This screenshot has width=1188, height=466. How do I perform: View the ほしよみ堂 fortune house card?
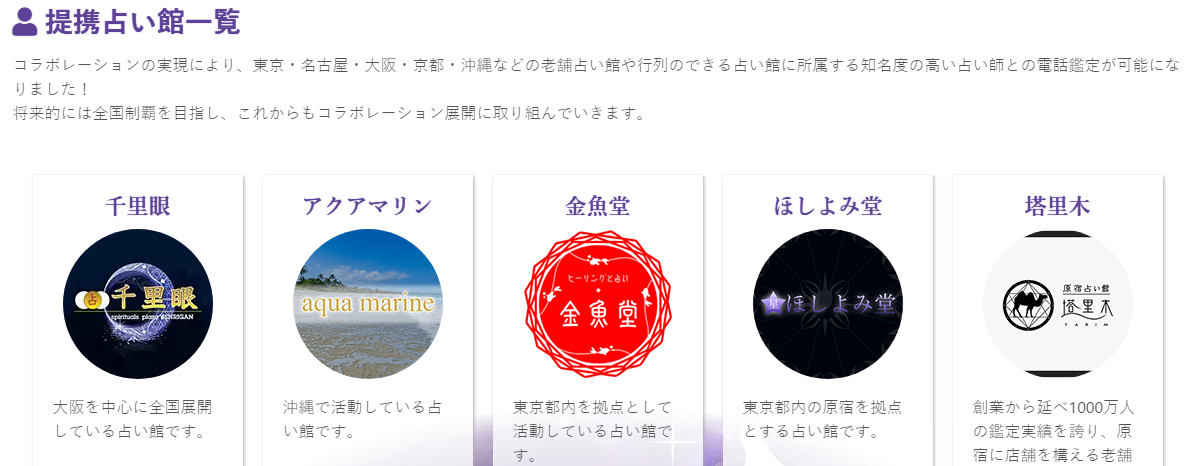point(828,303)
